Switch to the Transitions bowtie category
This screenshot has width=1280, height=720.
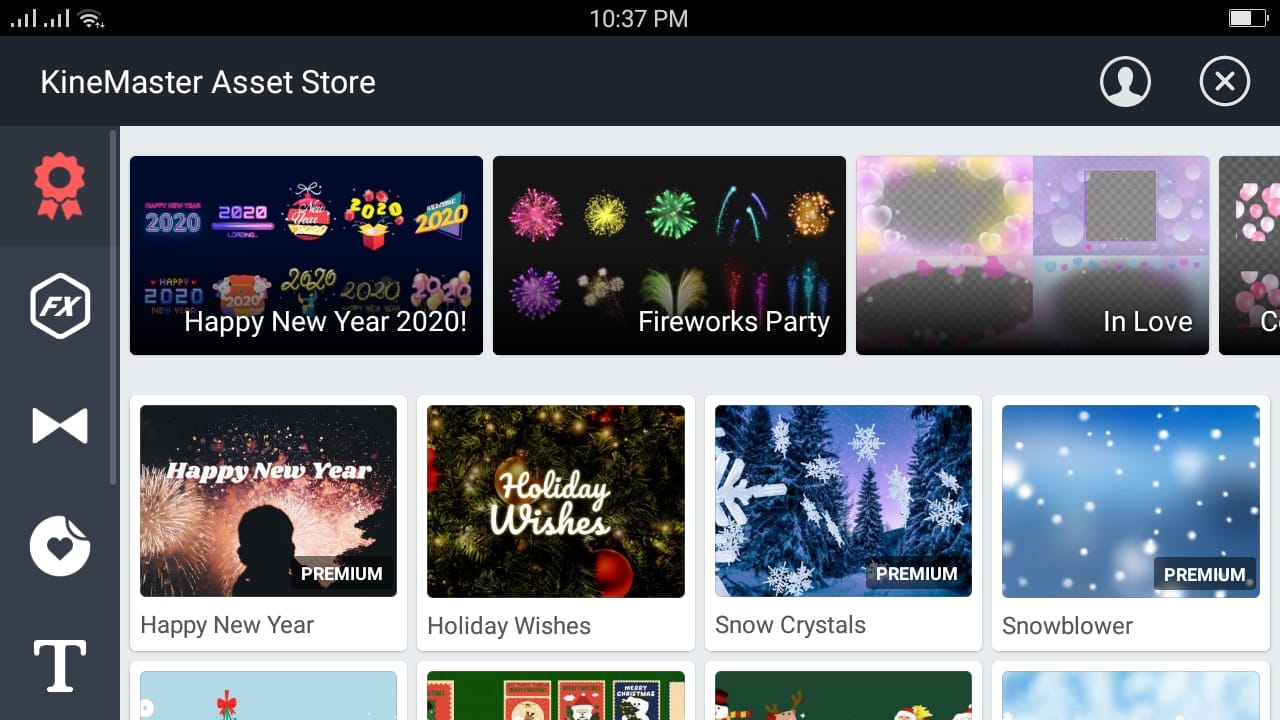tap(60, 426)
